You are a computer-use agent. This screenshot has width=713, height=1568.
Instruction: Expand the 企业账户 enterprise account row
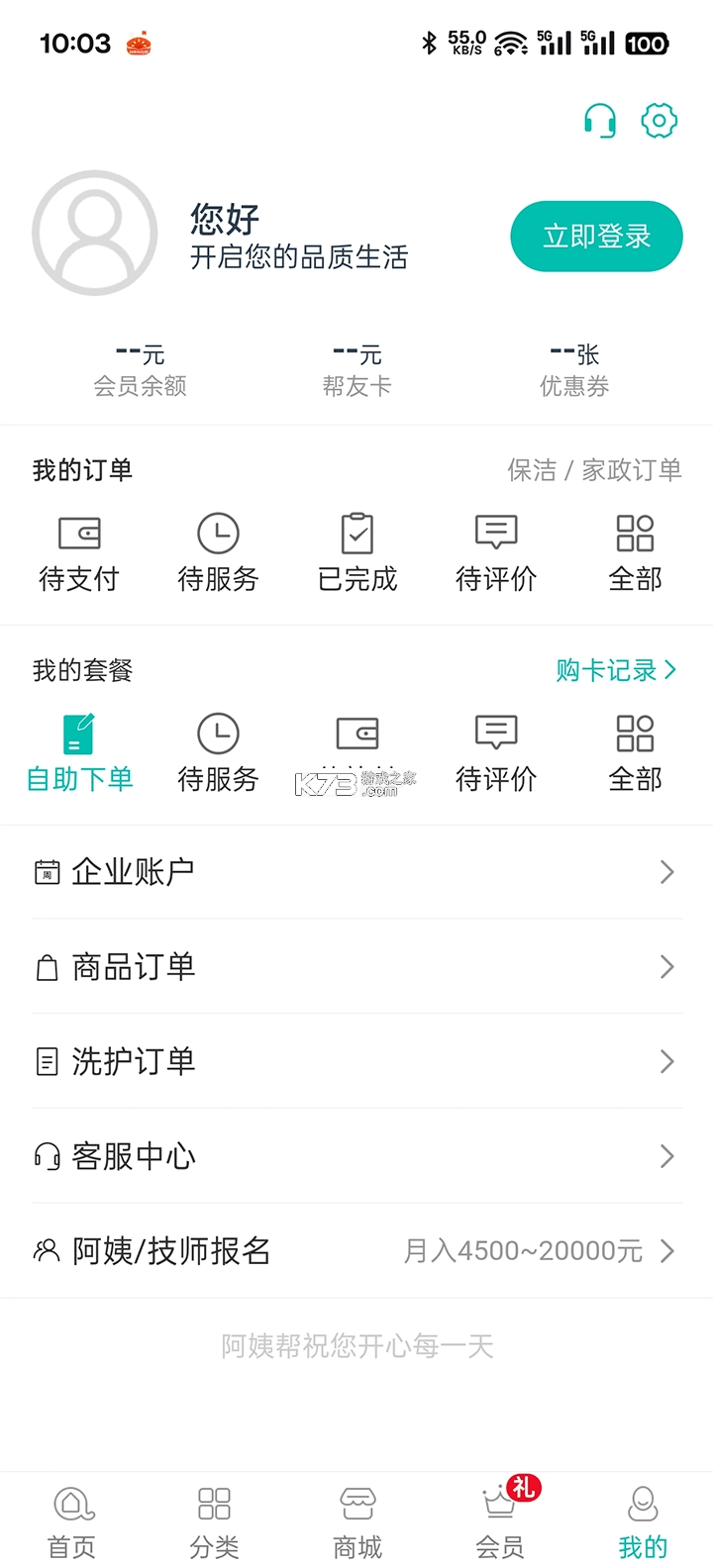(356, 871)
